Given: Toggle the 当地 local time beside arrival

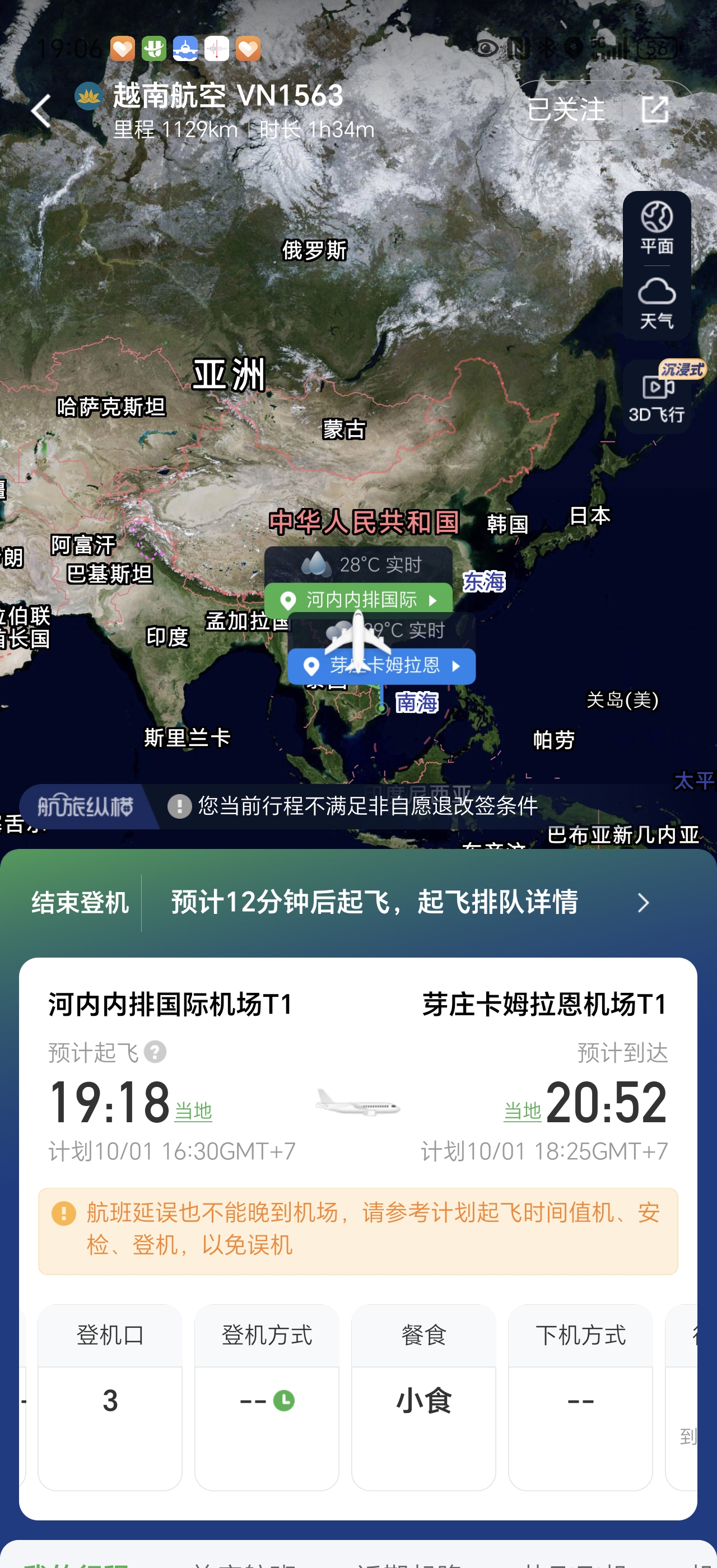Looking at the screenshot, I should pyautogui.click(x=522, y=1112).
